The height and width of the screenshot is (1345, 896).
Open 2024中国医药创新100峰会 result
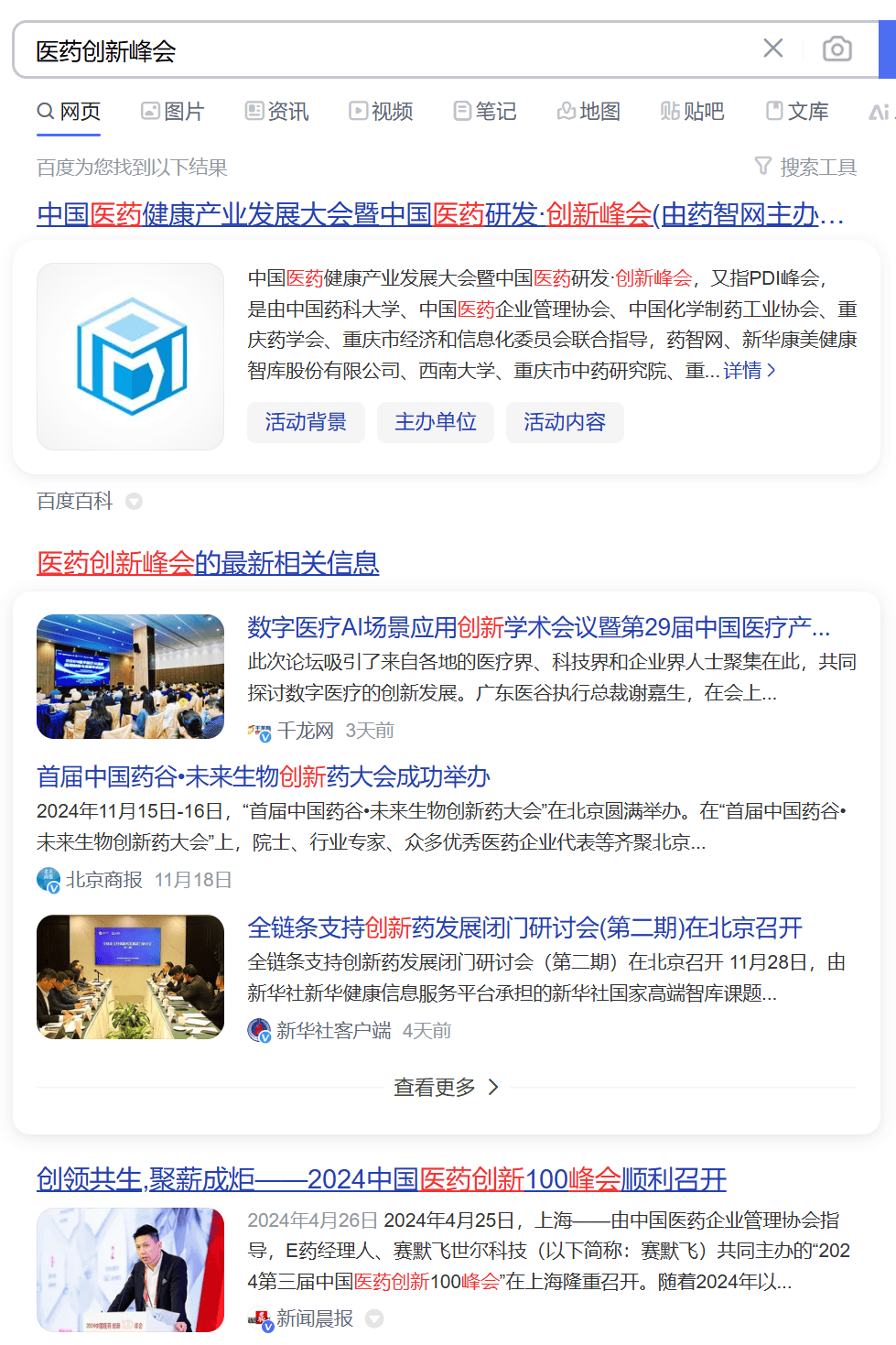tap(381, 1179)
